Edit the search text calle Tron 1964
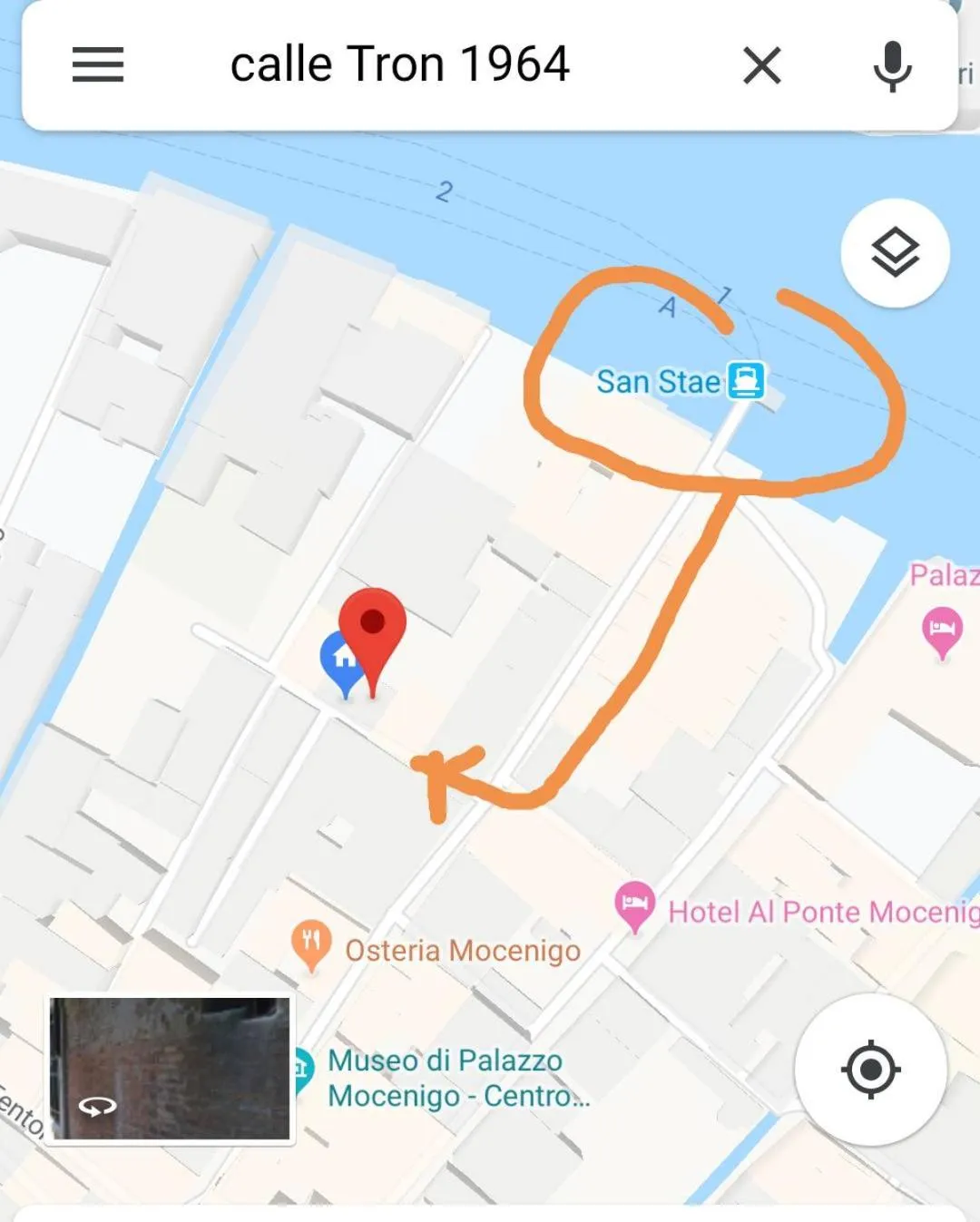This screenshot has width=980, height=1222. 399,65
